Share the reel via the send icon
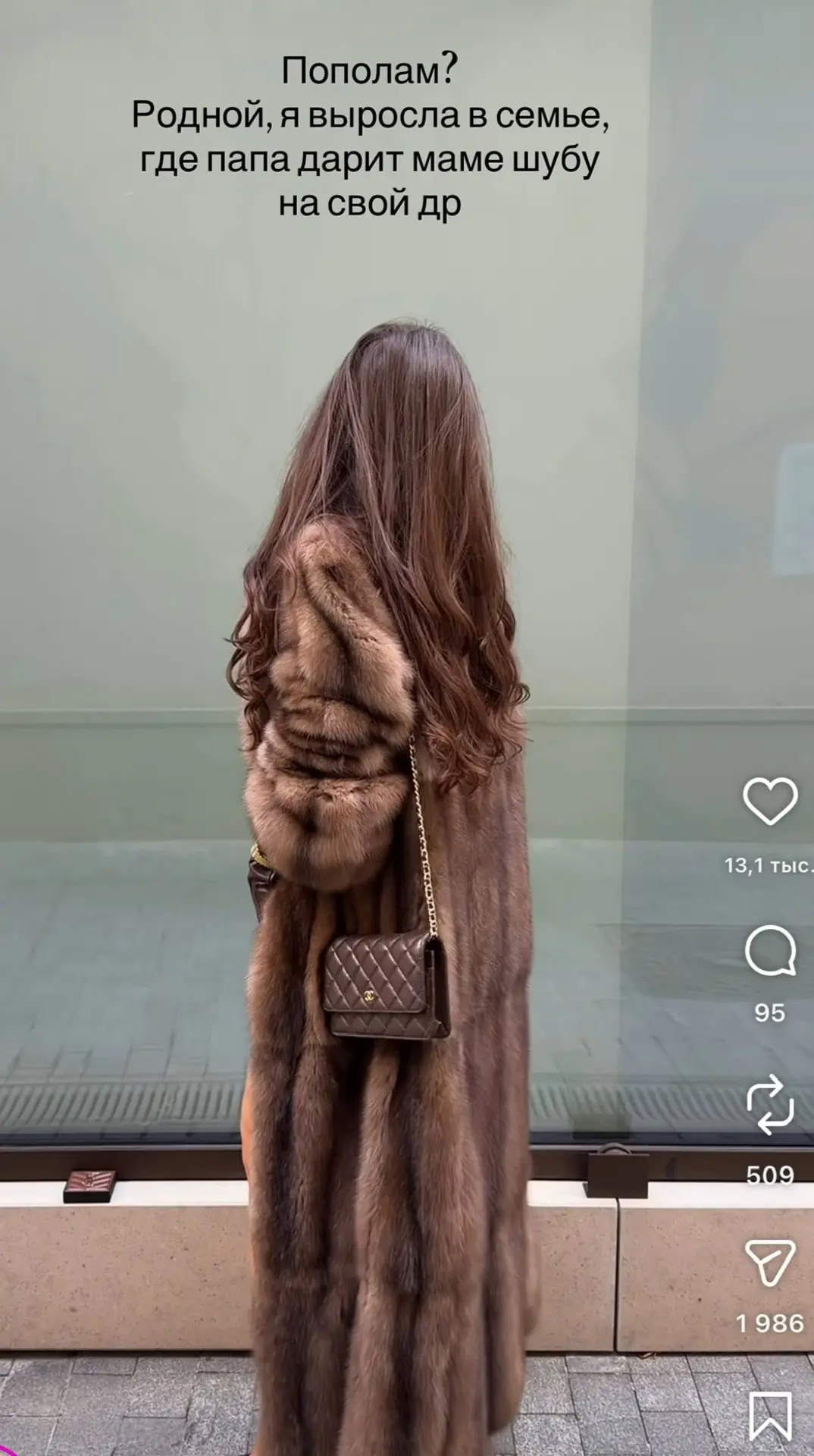Image resolution: width=814 pixels, height=1456 pixels. pos(770,1263)
